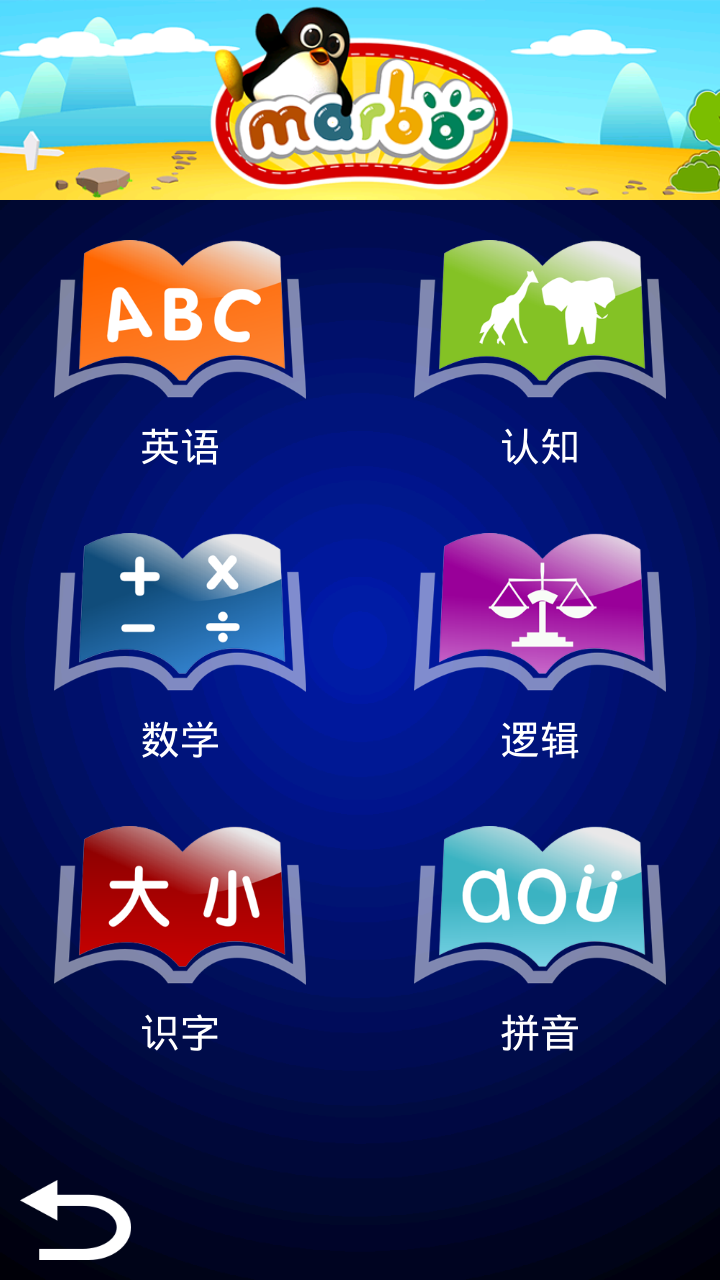720x1280 pixels.
Task: Open the 英语 English learning book icon
Action: point(180,320)
